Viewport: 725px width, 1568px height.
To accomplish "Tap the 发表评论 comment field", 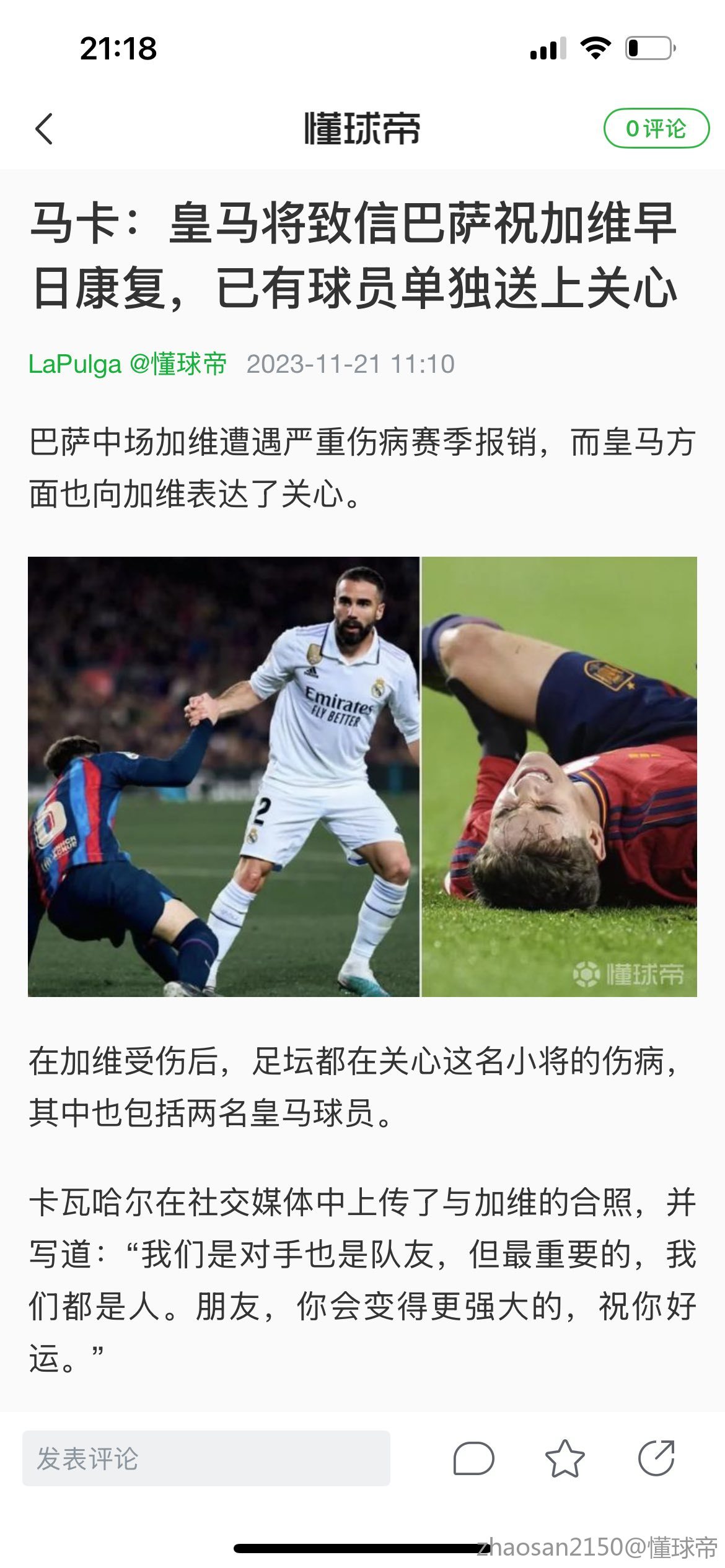I will (206, 1458).
